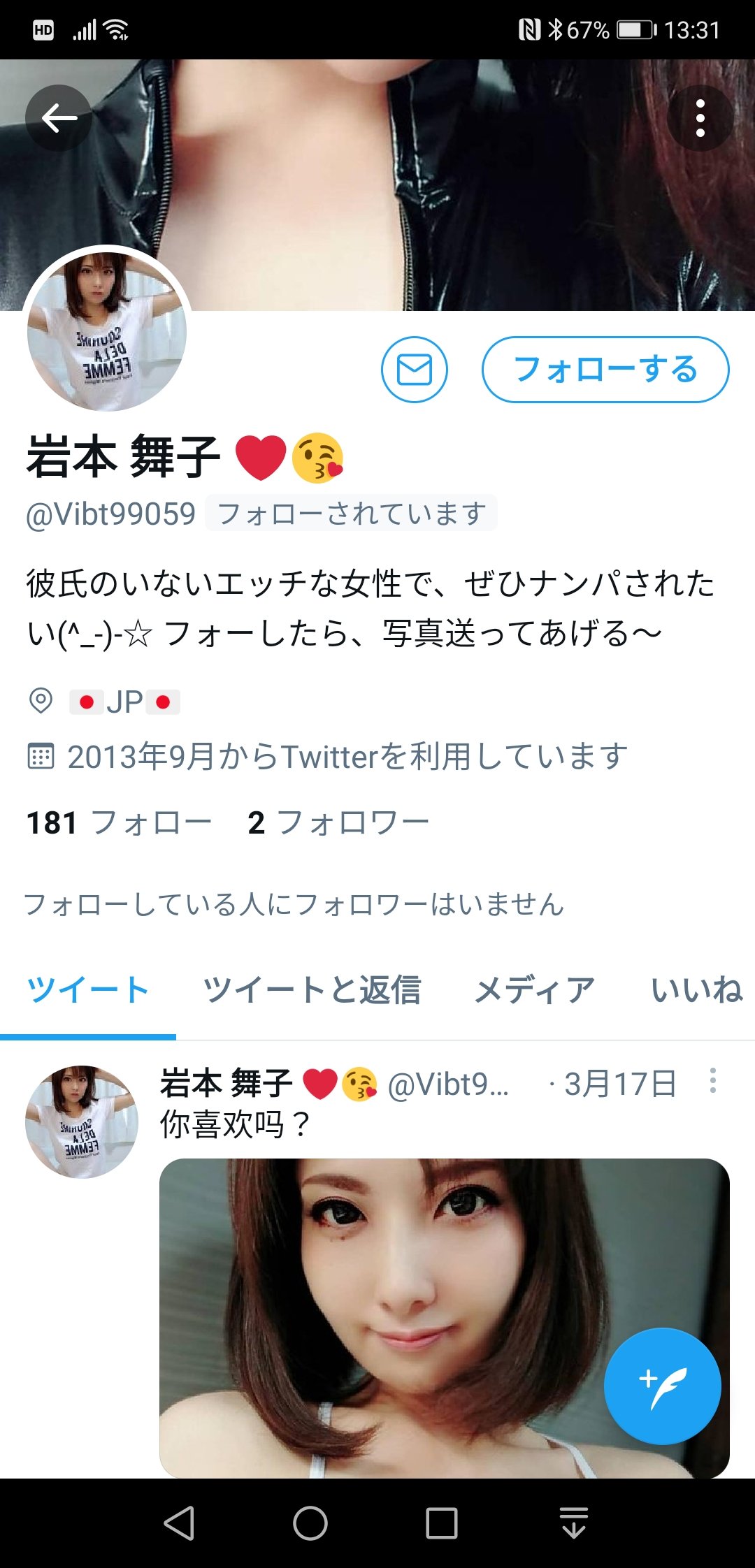Open the system recent apps view

pos(442,1523)
